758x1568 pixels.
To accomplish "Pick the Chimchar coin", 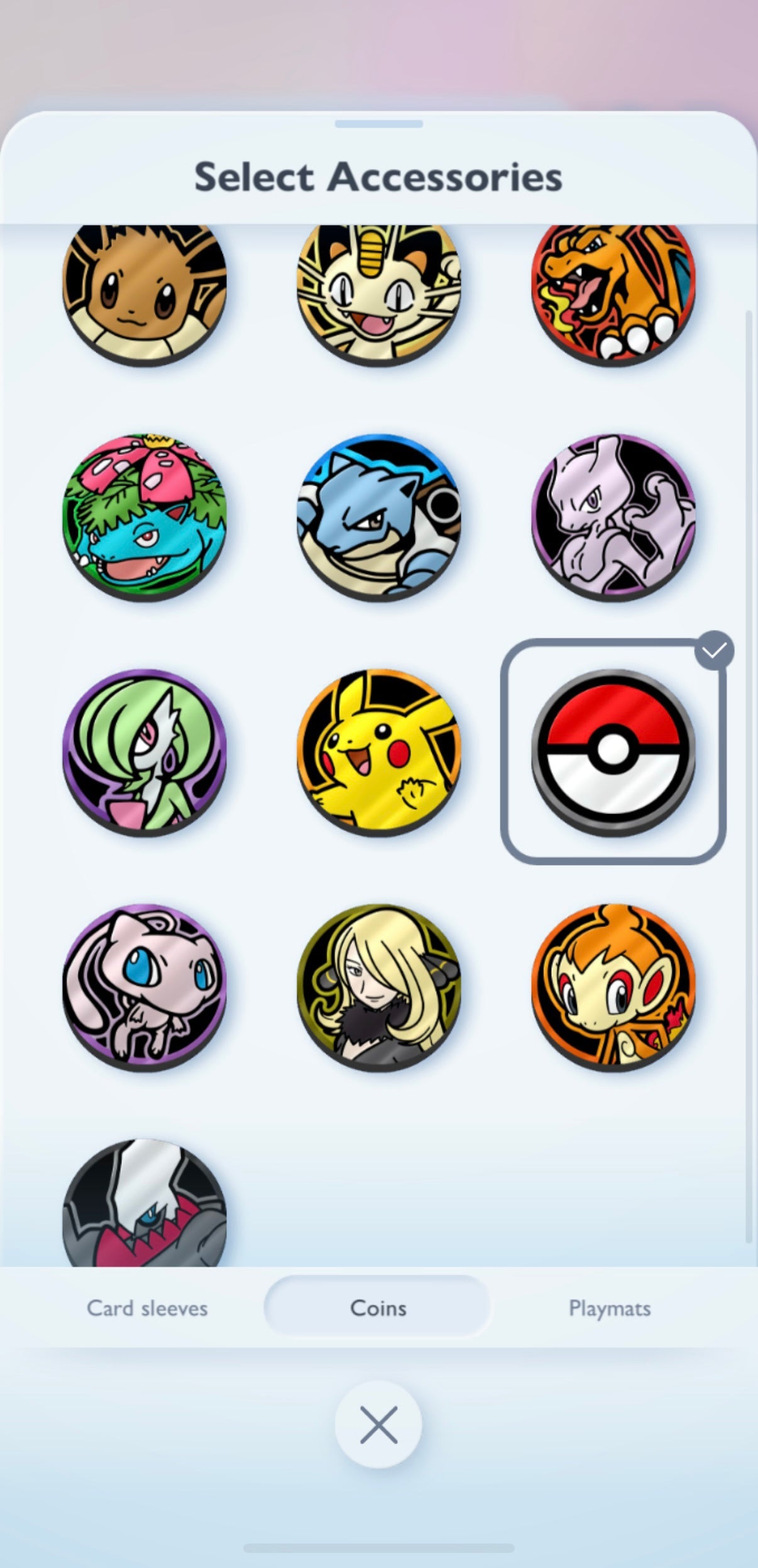I will [613, 986].
